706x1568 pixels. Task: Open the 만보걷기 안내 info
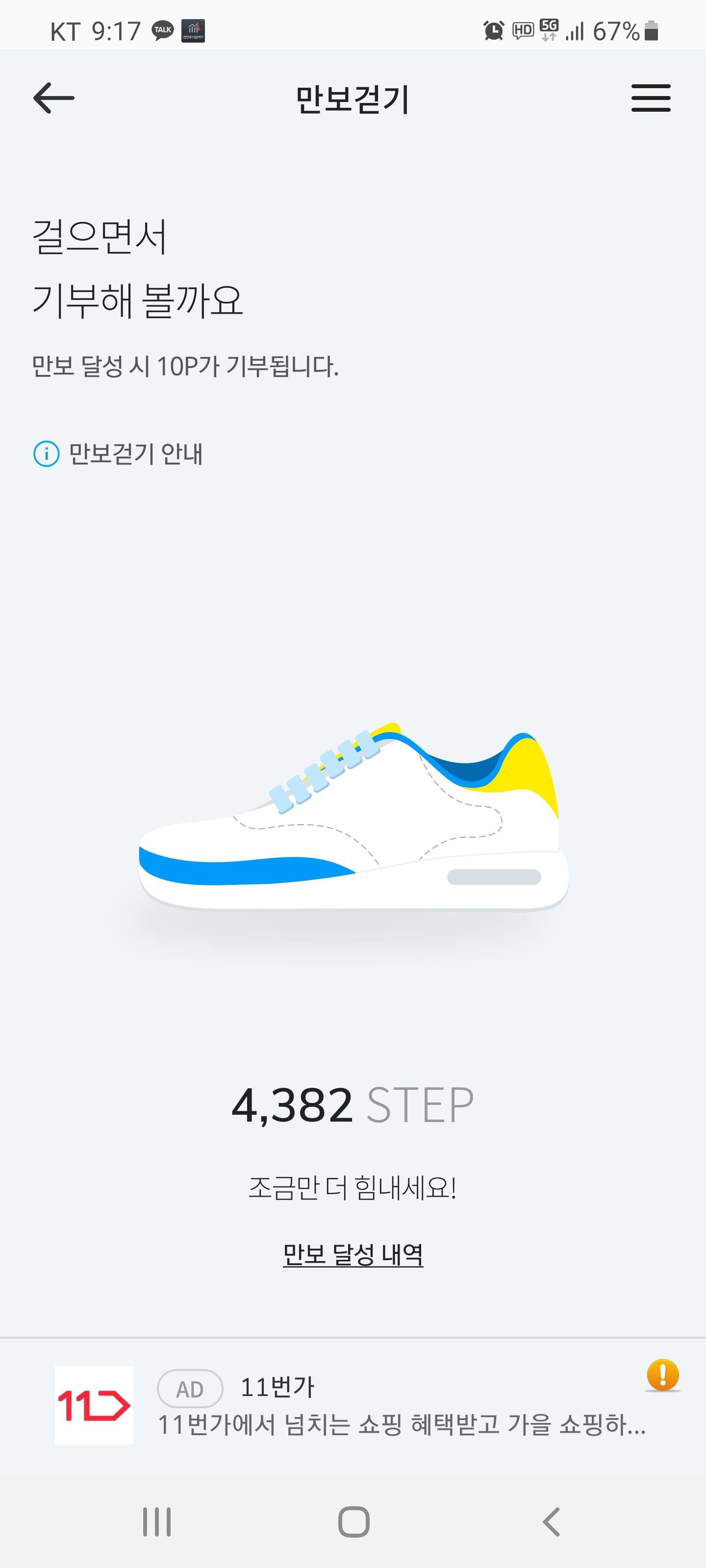click(118, 454)
